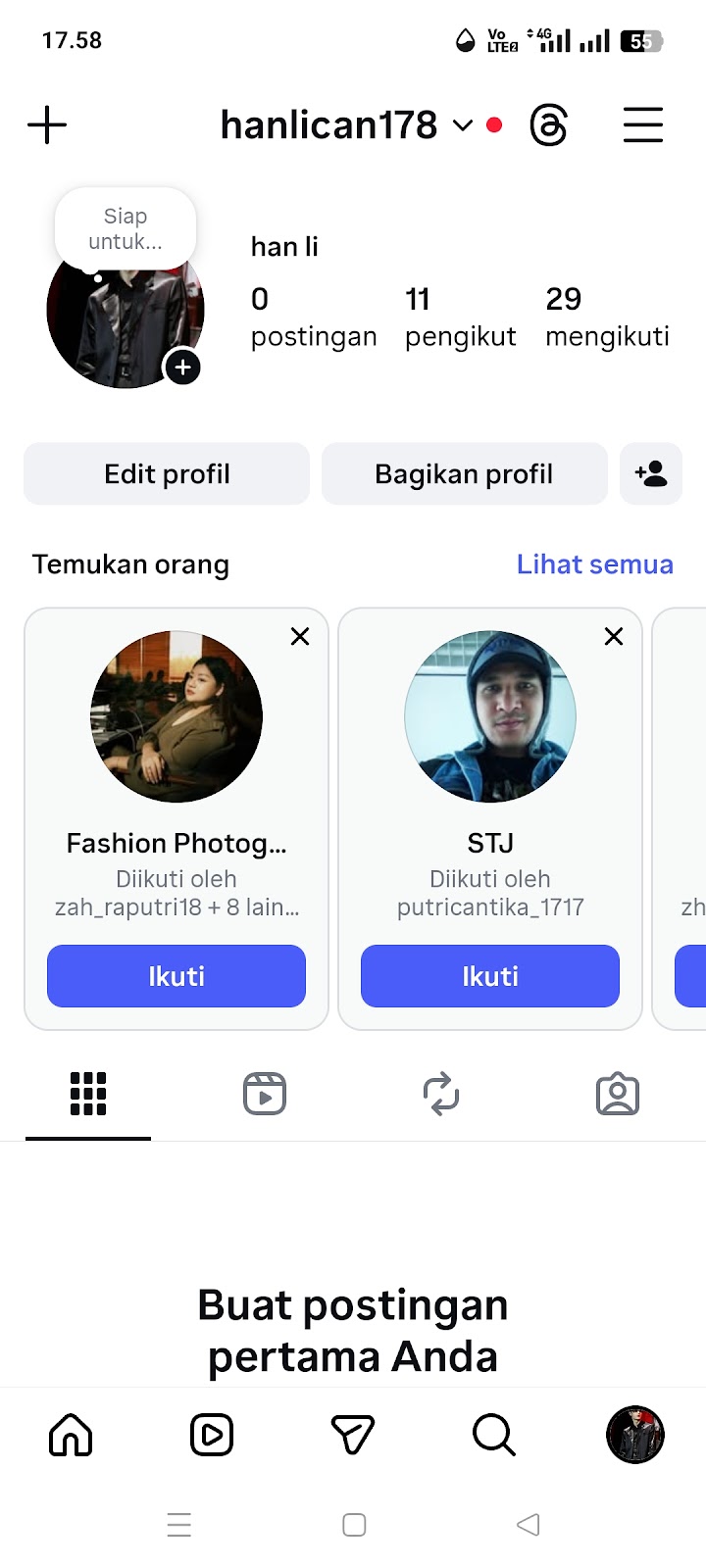
Task: Dismiss the STJ suggestion card
Action: (x=614, y=637)
